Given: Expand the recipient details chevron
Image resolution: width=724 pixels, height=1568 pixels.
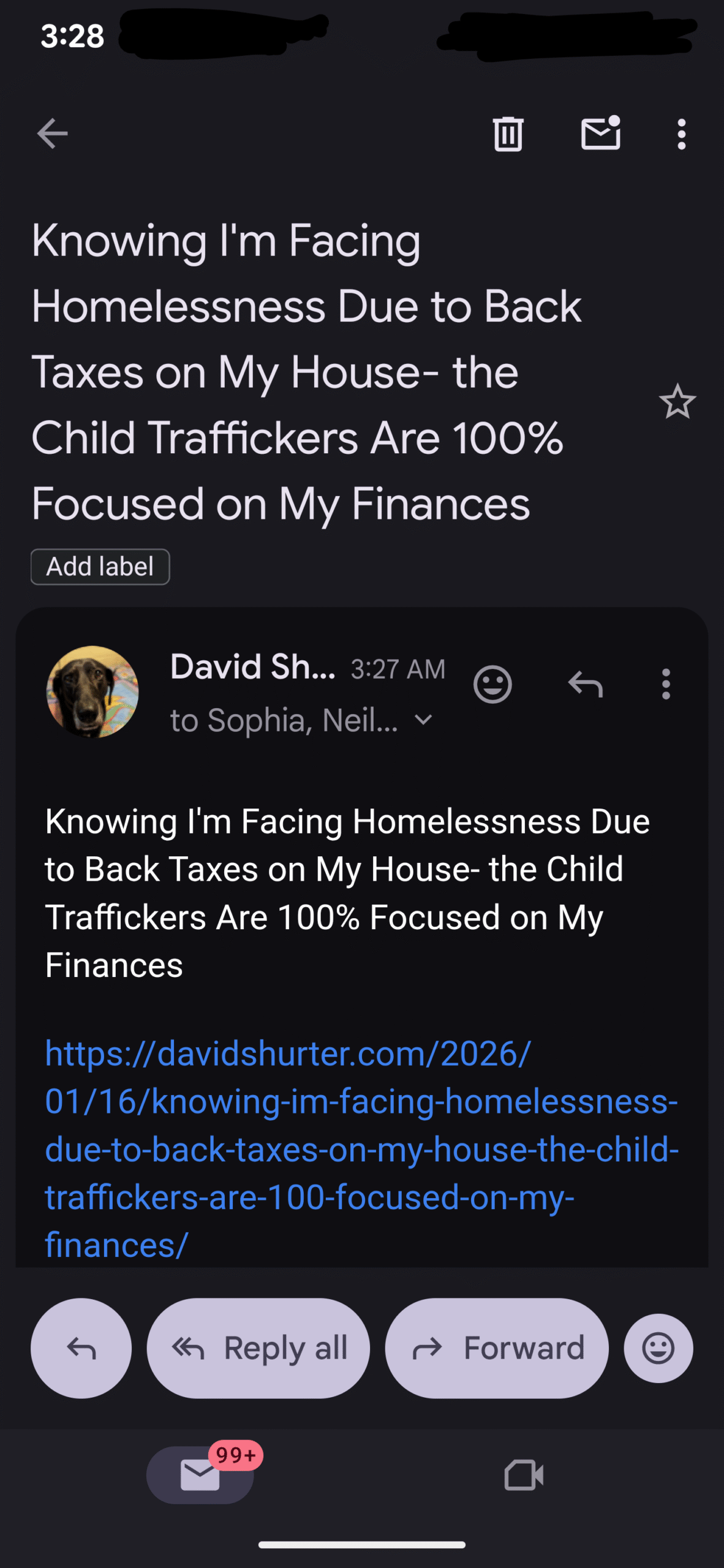Looking at the screenshot, I should [423, 720].
